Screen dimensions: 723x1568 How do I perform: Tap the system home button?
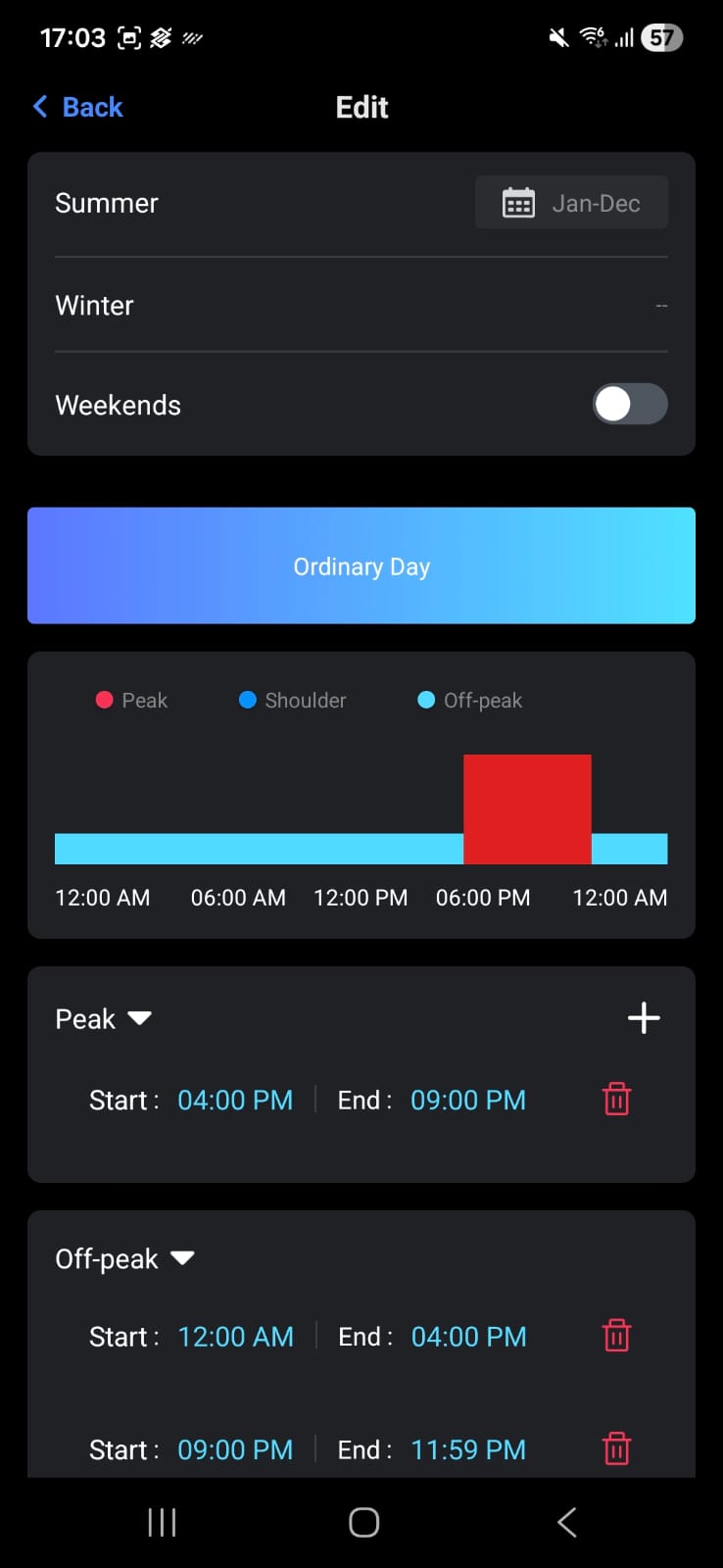[x=363, y=1522]
